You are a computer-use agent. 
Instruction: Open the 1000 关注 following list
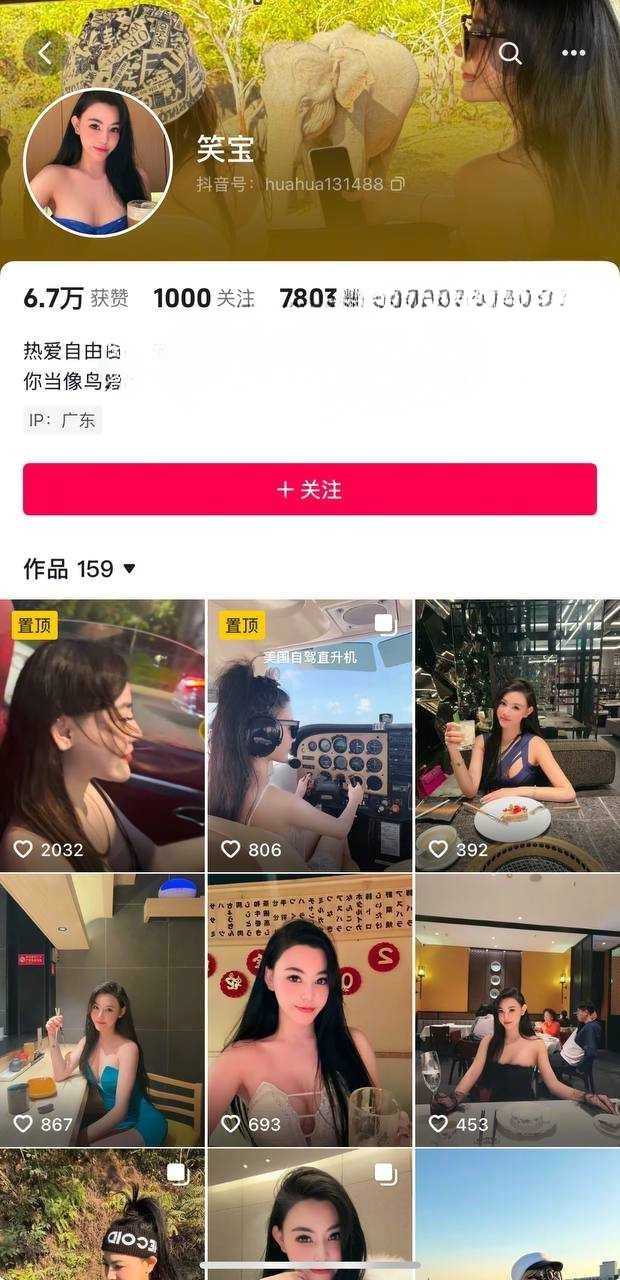coord(204,298)
